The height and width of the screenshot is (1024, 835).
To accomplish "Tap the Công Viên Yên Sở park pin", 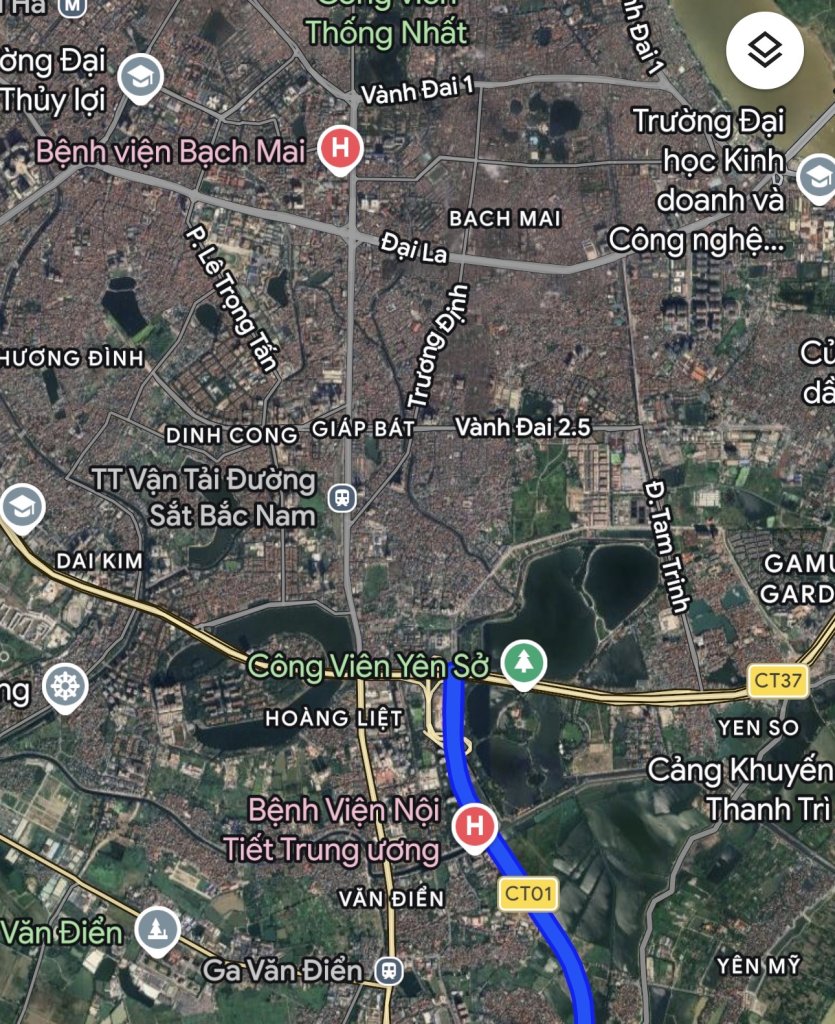I will coord(523,662).
